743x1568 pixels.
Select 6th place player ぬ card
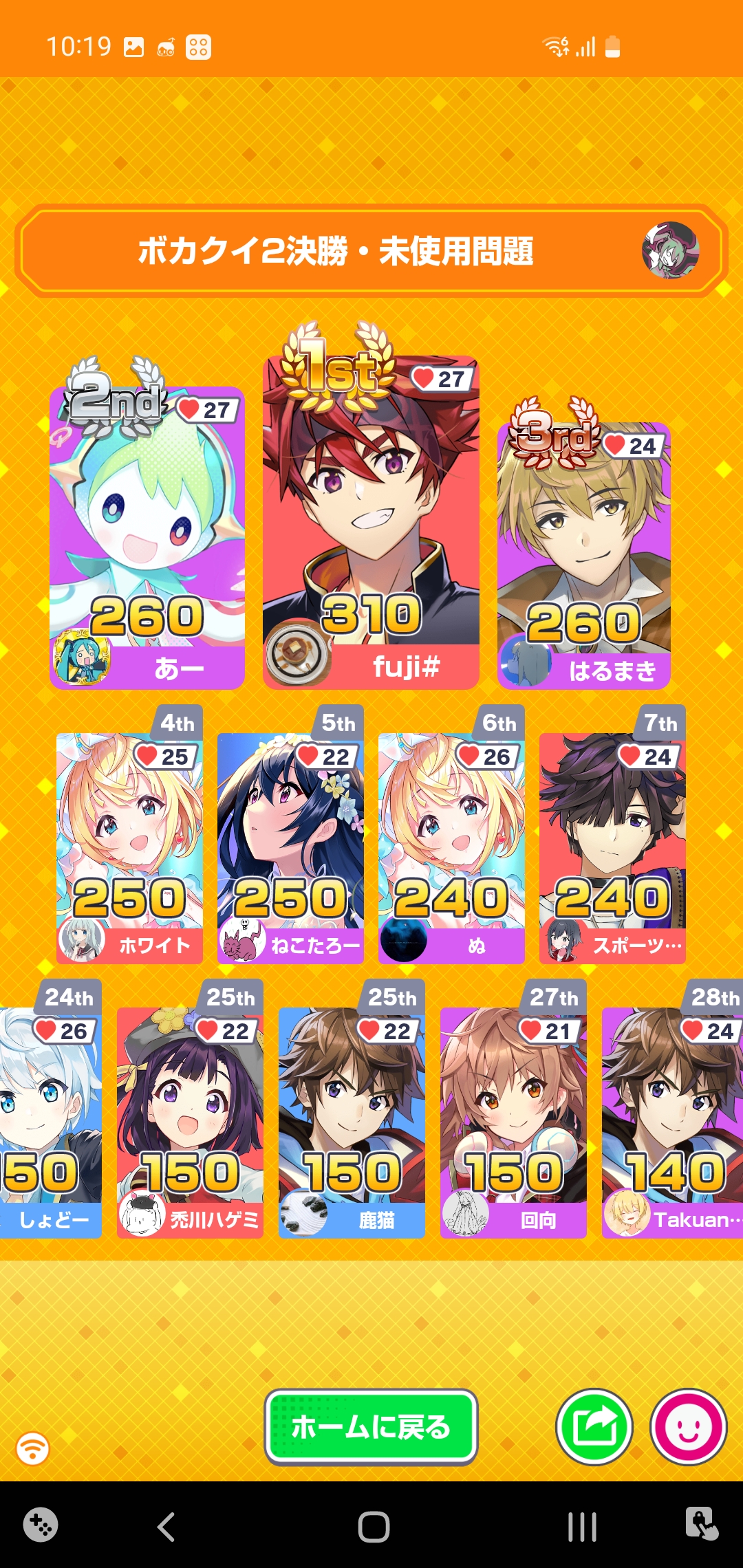click(451, 848)
